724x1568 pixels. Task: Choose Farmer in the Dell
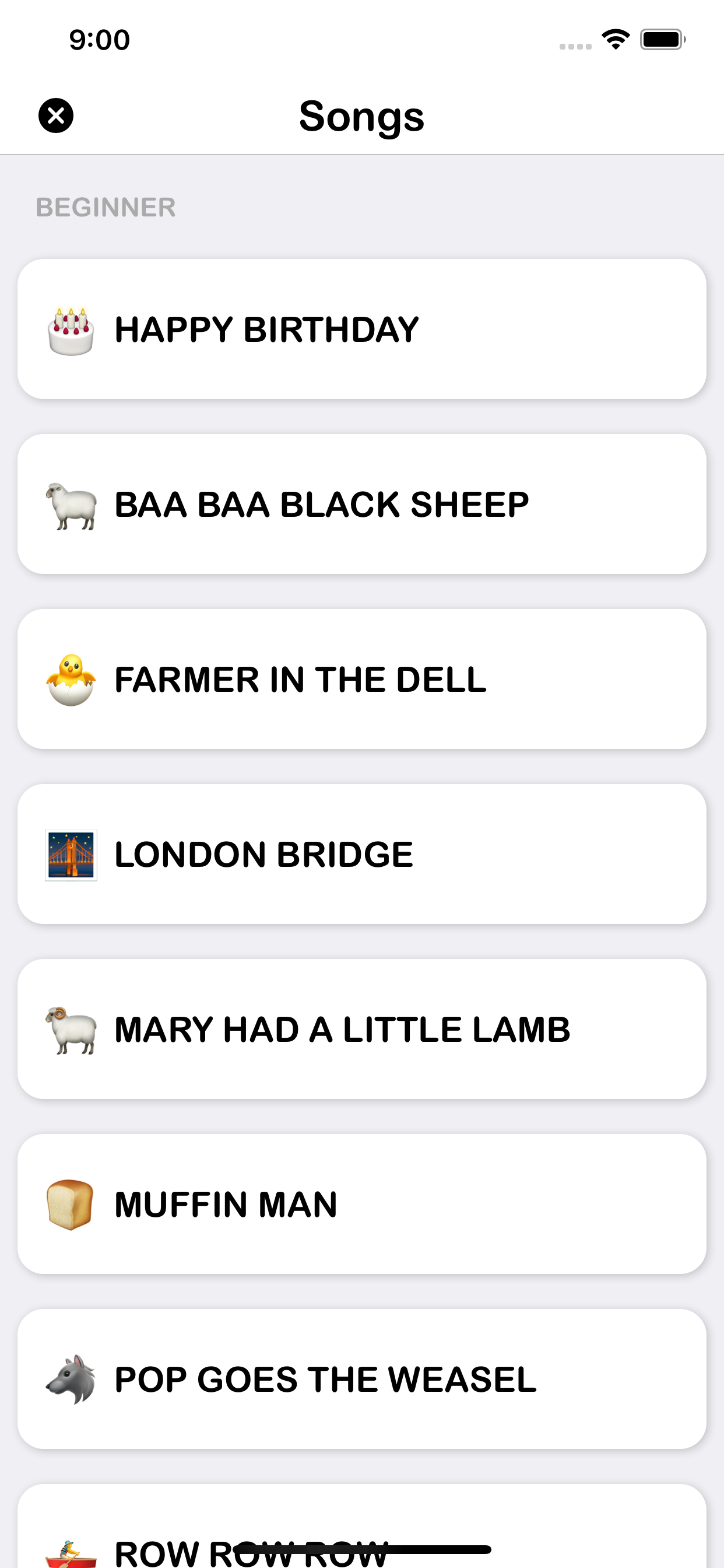[361, 678]
